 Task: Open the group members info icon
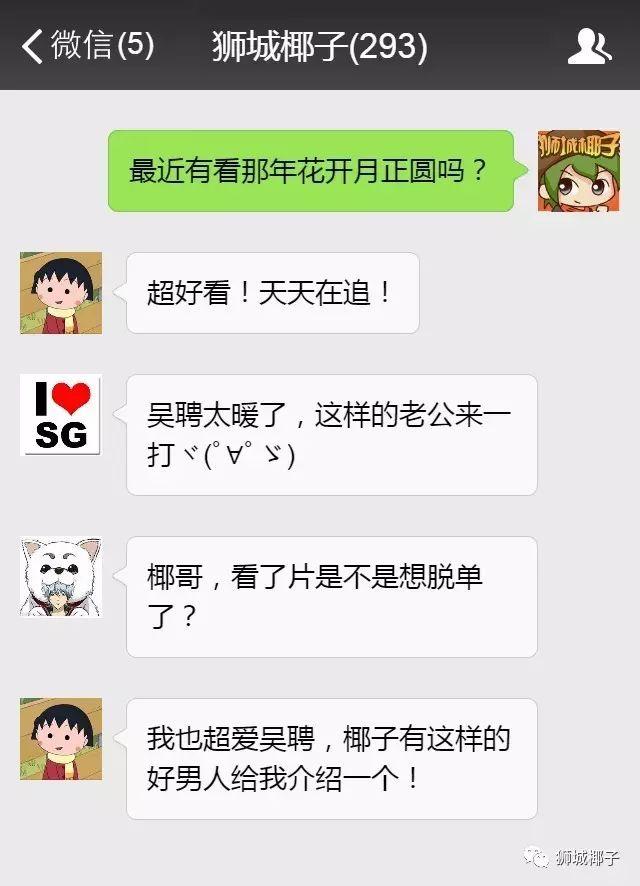pyautogui.click(x=588, y=46)
